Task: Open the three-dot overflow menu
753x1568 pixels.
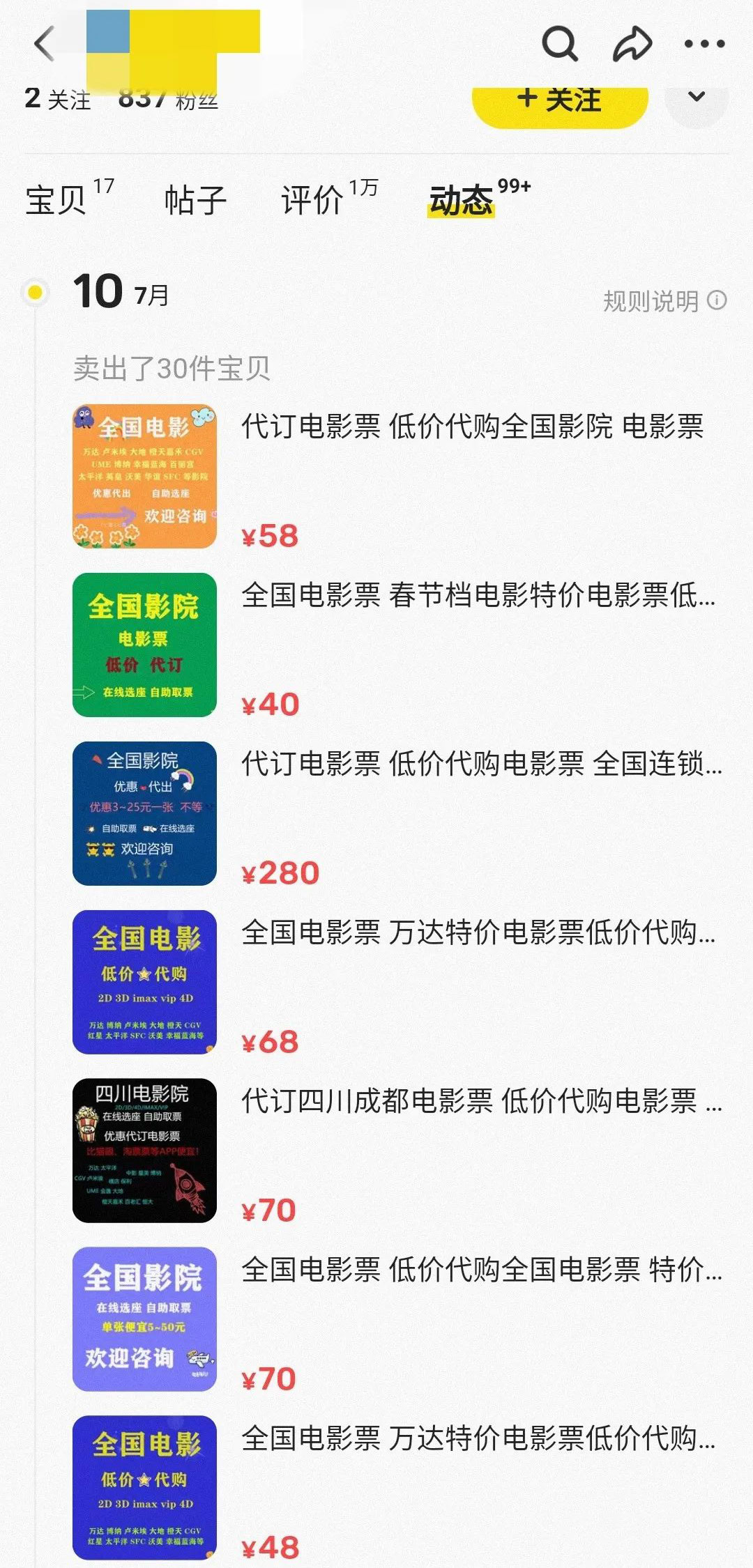Action: (x=705, y=44)
